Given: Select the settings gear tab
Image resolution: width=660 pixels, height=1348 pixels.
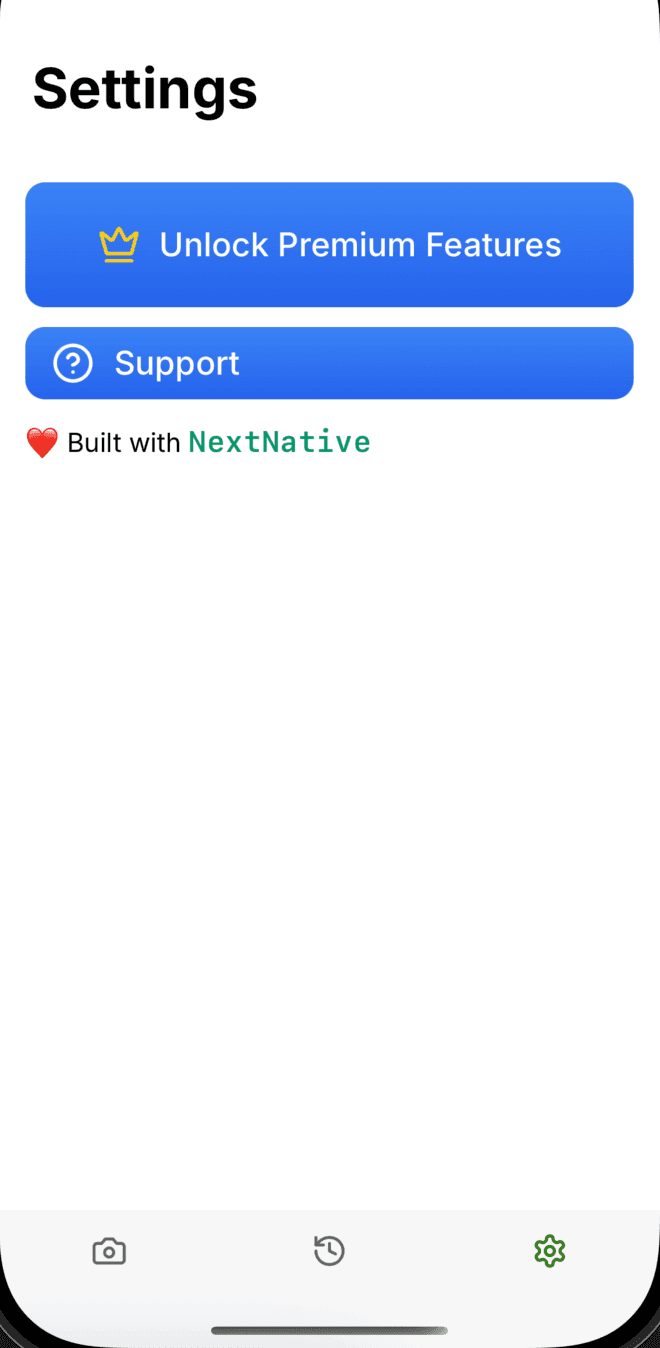Looking at the screenshot, I should click(549, 1251).
